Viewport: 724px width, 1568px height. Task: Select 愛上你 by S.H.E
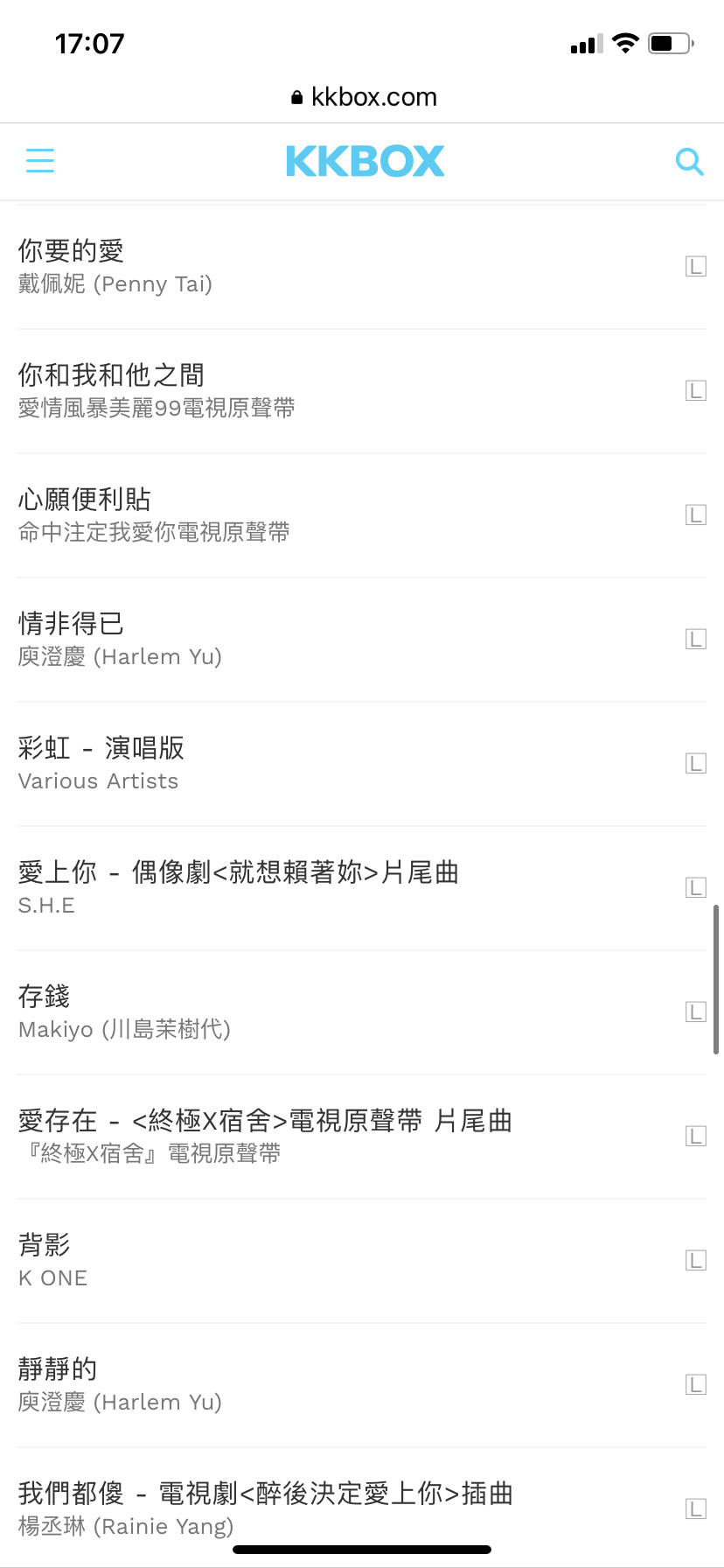tap(362, 888)
